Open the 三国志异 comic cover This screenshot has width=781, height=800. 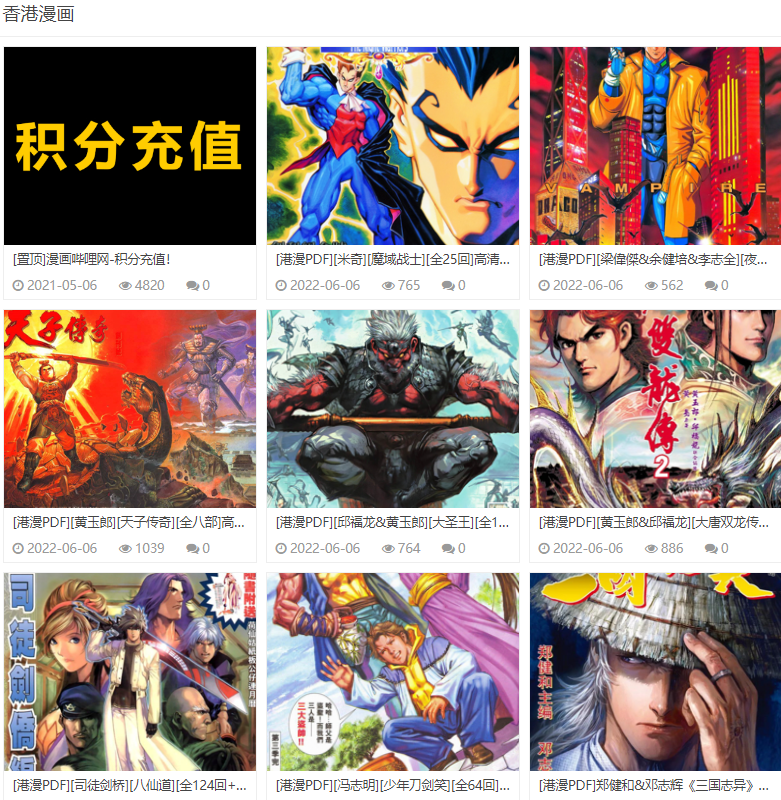click(x=655, y=672)
